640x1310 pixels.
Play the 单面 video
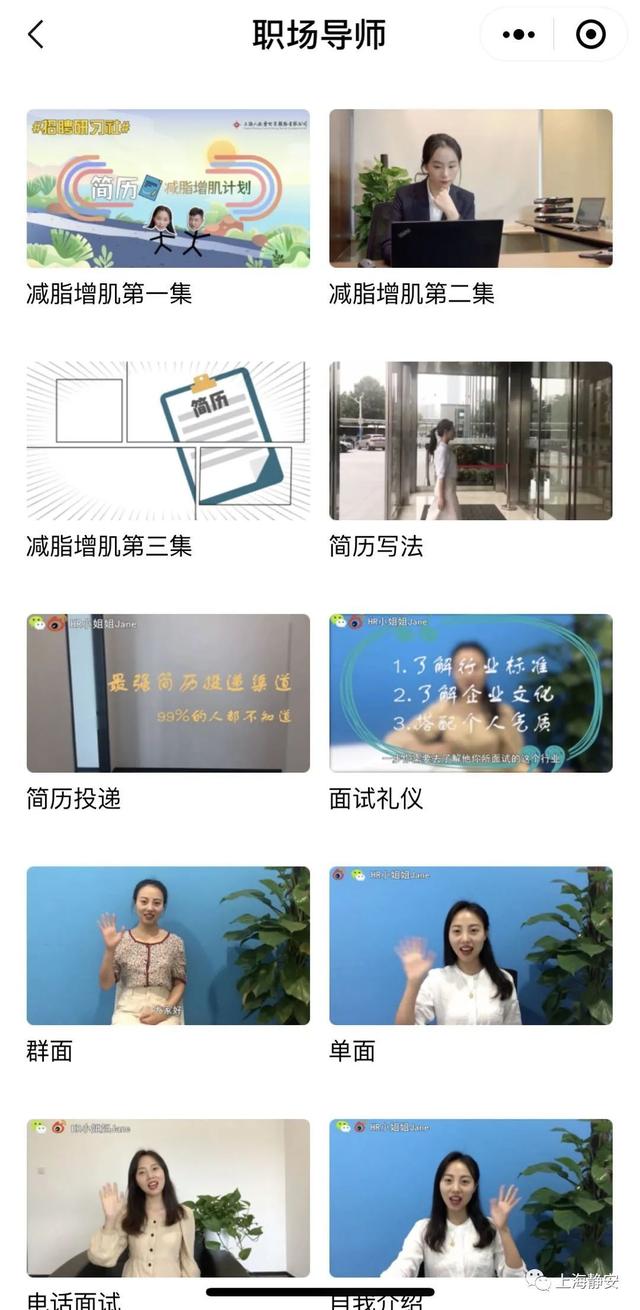coord(471,946)
